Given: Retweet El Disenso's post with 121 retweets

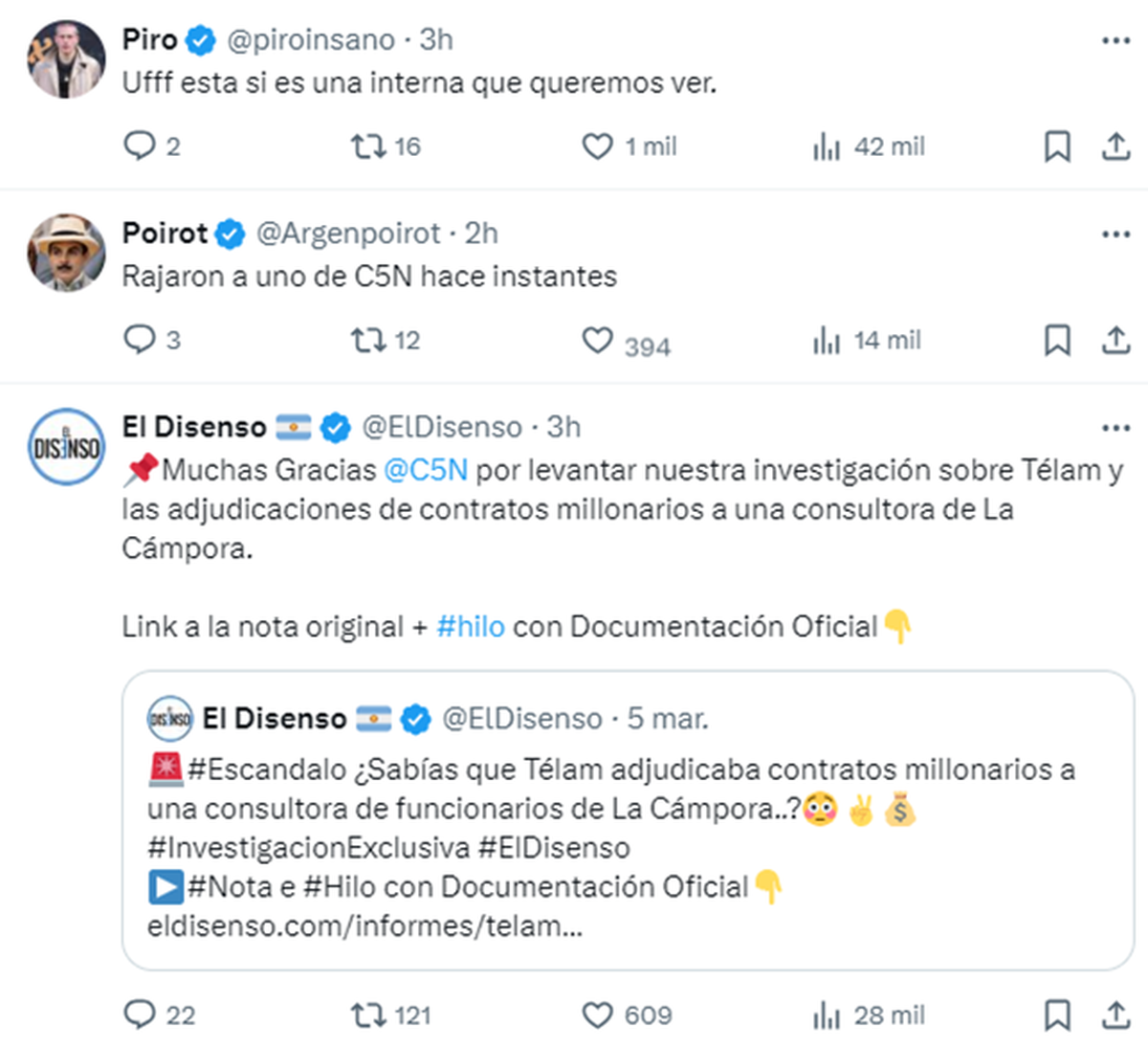Looking at the screenshot, I should coord(367,1015).
